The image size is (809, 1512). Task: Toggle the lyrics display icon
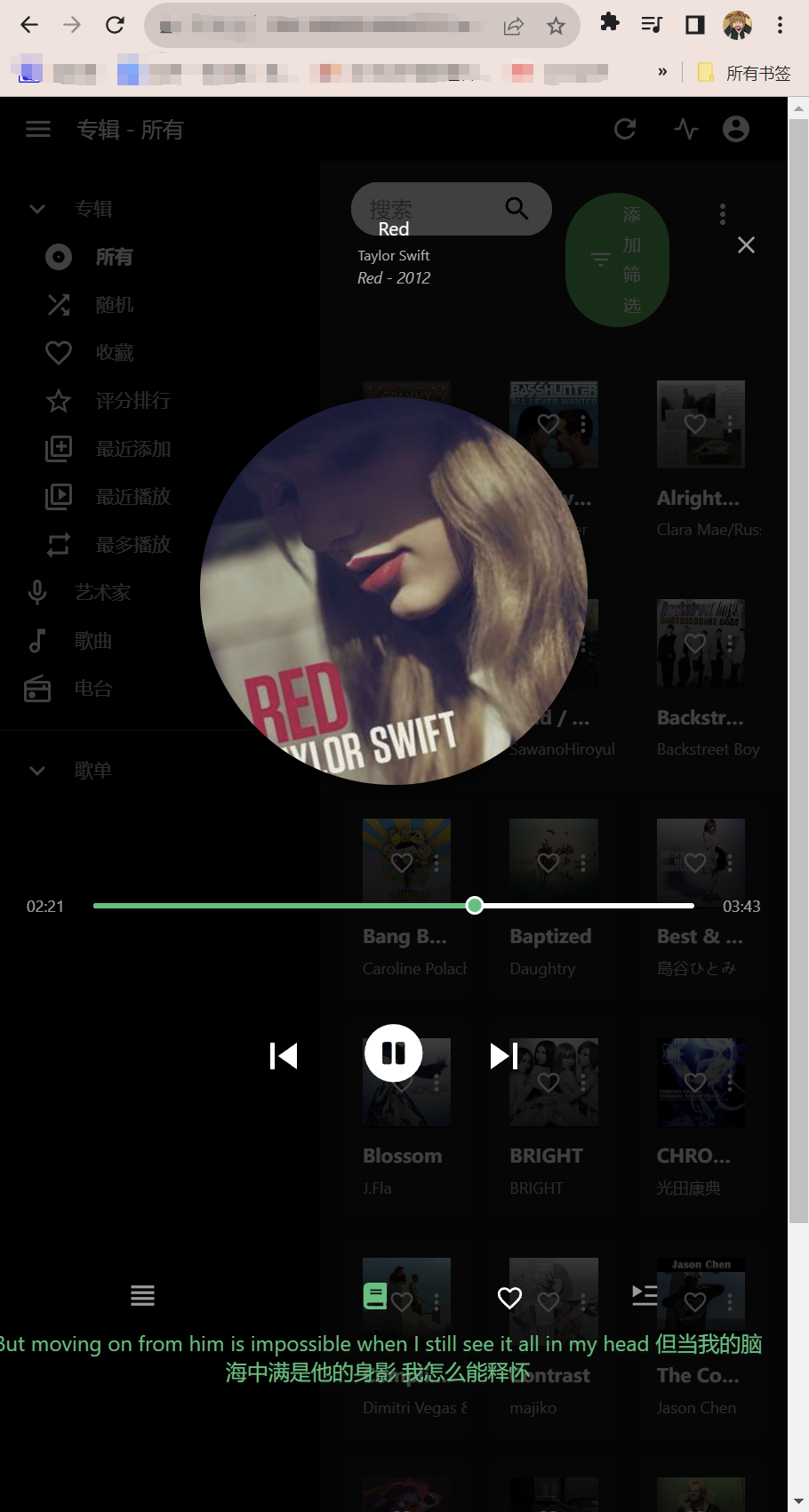click(x=375, y=1296)
